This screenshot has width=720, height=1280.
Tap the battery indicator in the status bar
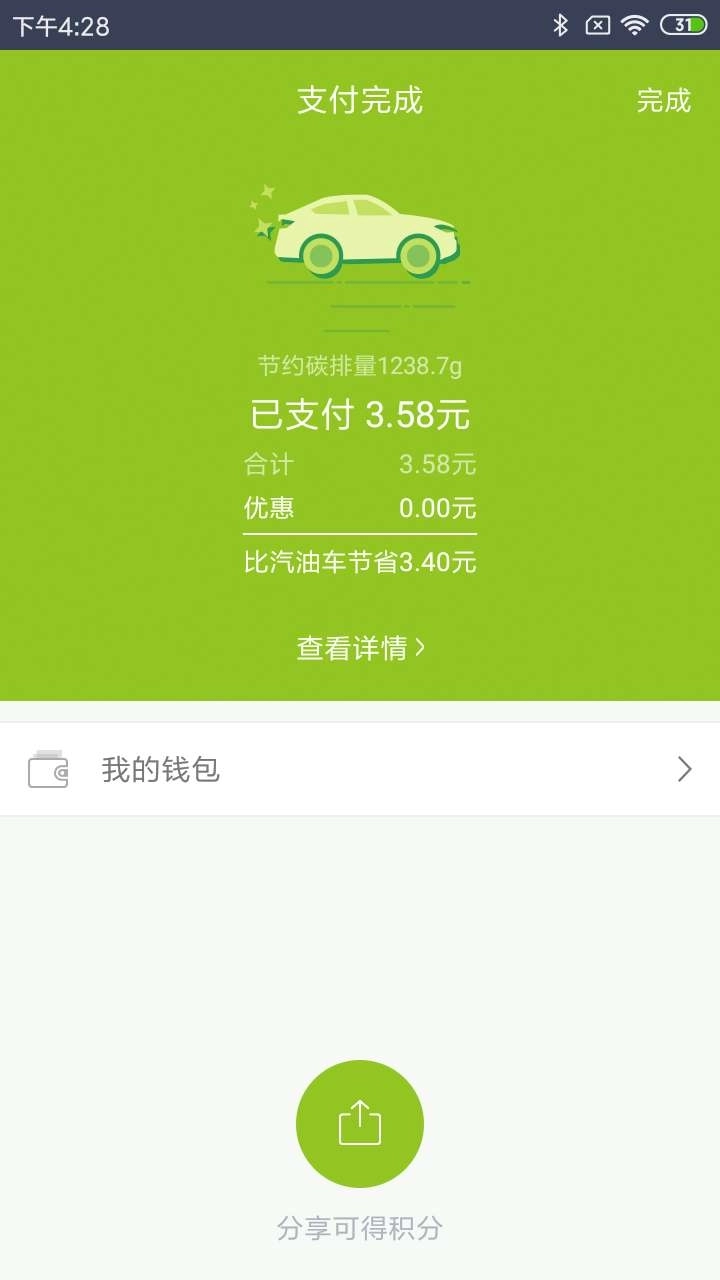click(685, 26)
